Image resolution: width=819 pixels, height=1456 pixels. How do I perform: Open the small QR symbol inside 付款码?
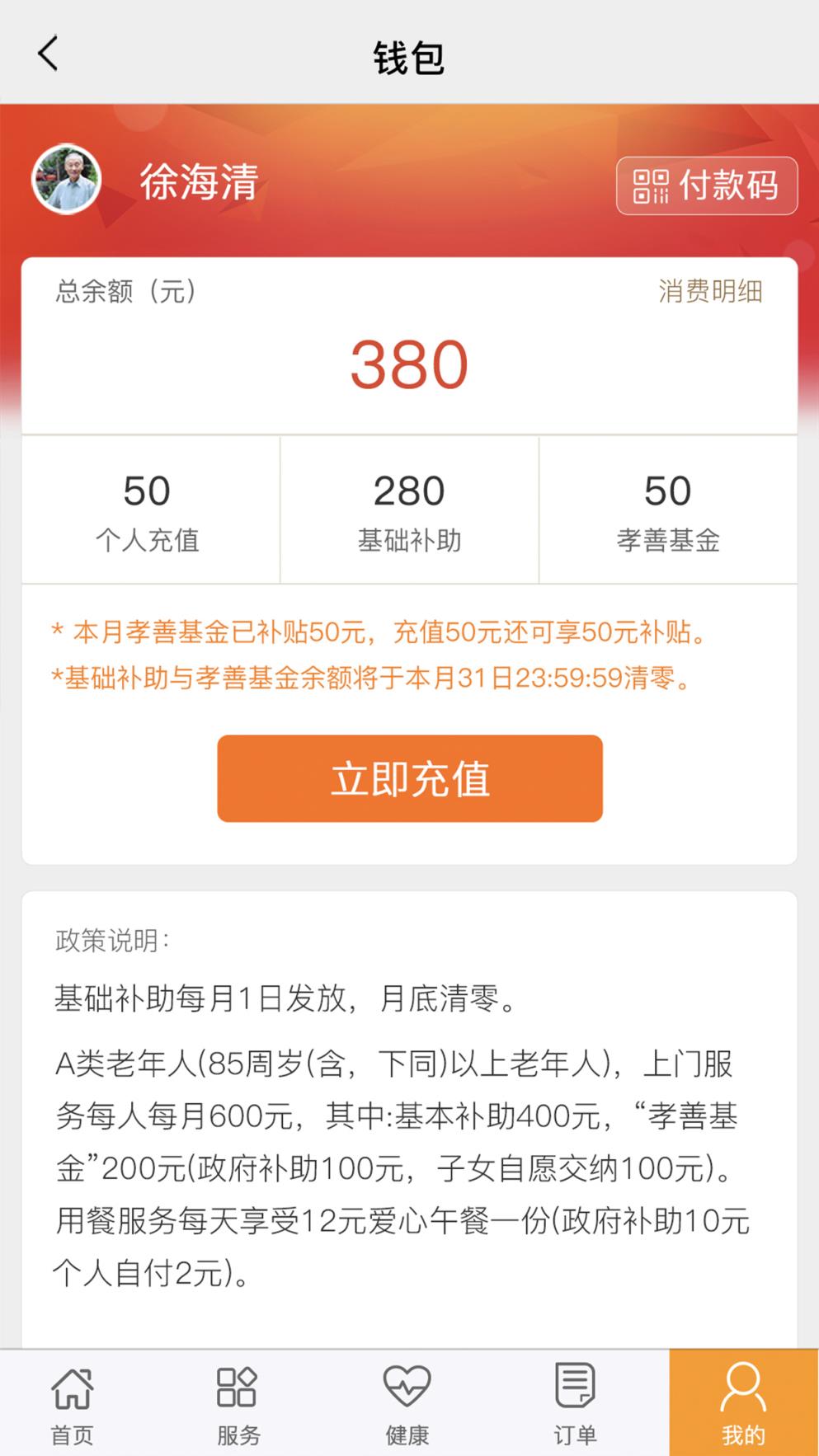pyautogui.click(x=650, y=186)
